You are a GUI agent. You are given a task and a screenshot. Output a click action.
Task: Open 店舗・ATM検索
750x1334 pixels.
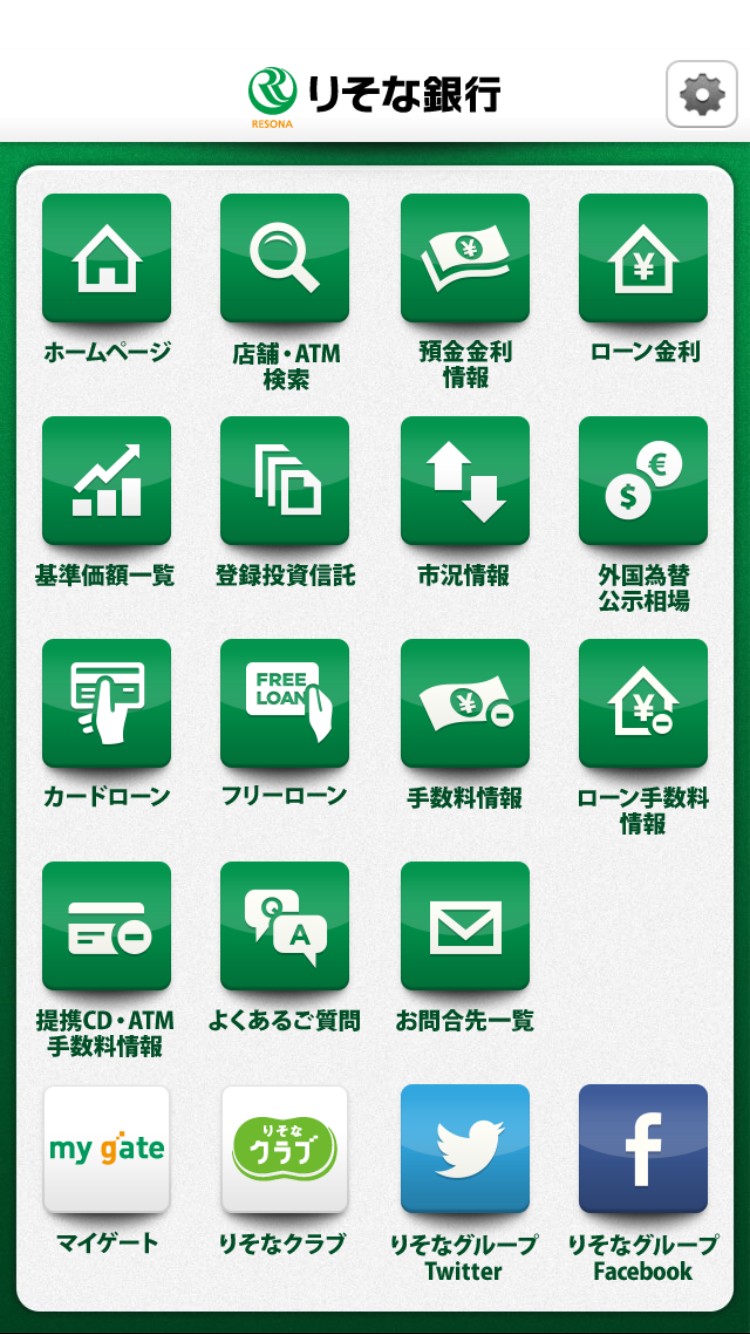[285, 258]
